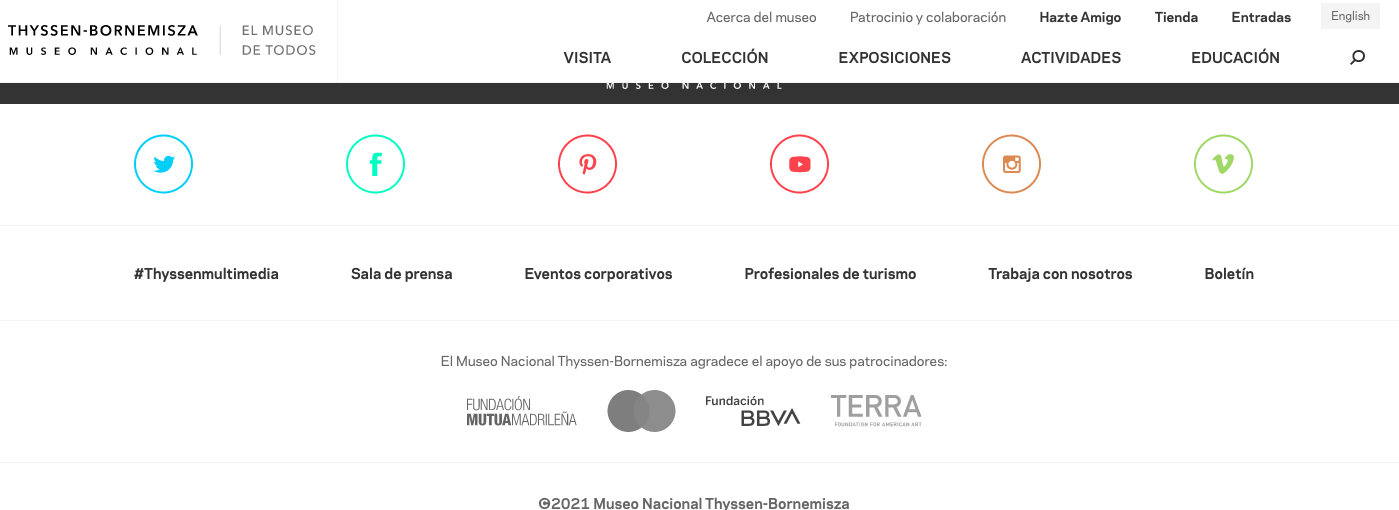Visit the Tienda shop link
1399x510 pixels.
pyautogui.click(x=1176, y=17)
